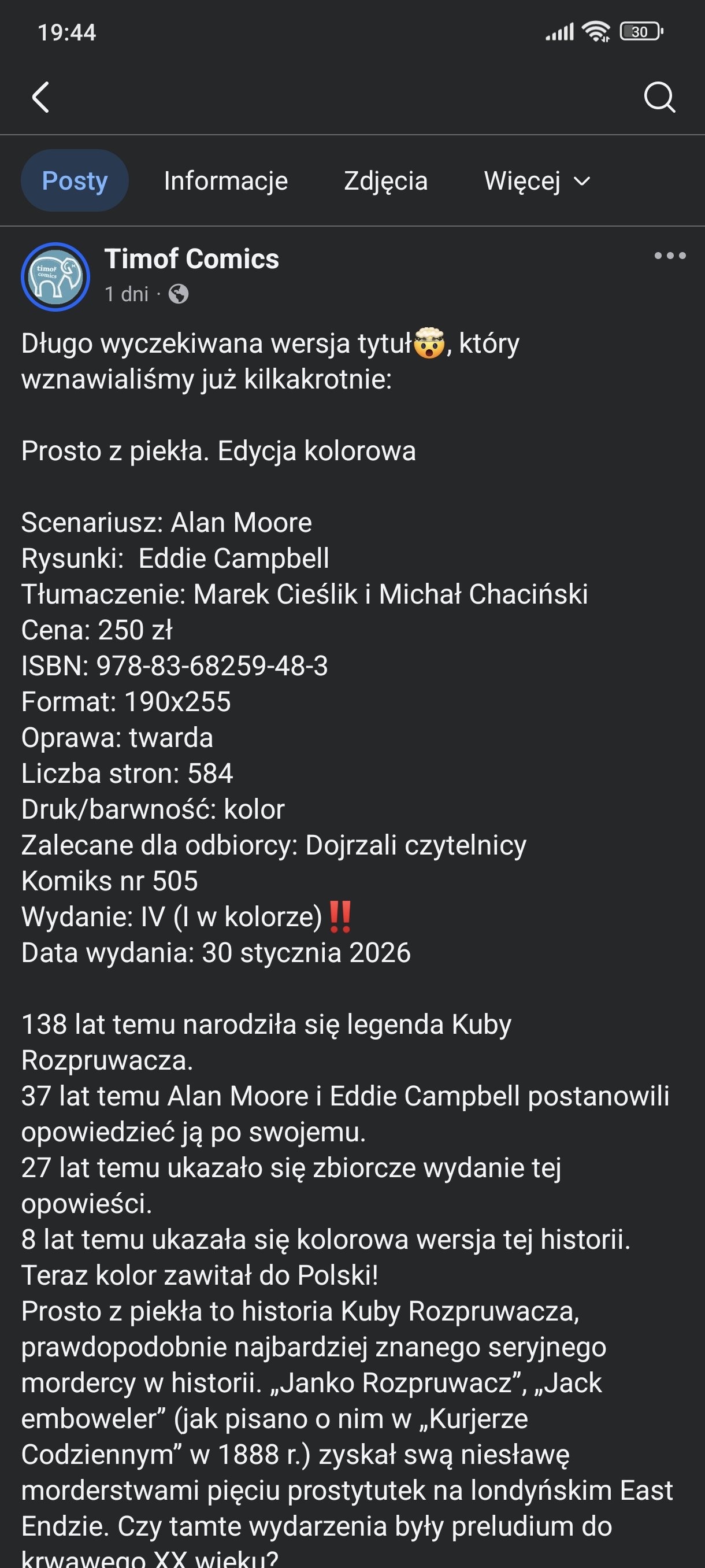Tap the Timof Comics page name
The width and height of the screenshot is (705, 1568).
pyautogui.click(x=192, y=258)
